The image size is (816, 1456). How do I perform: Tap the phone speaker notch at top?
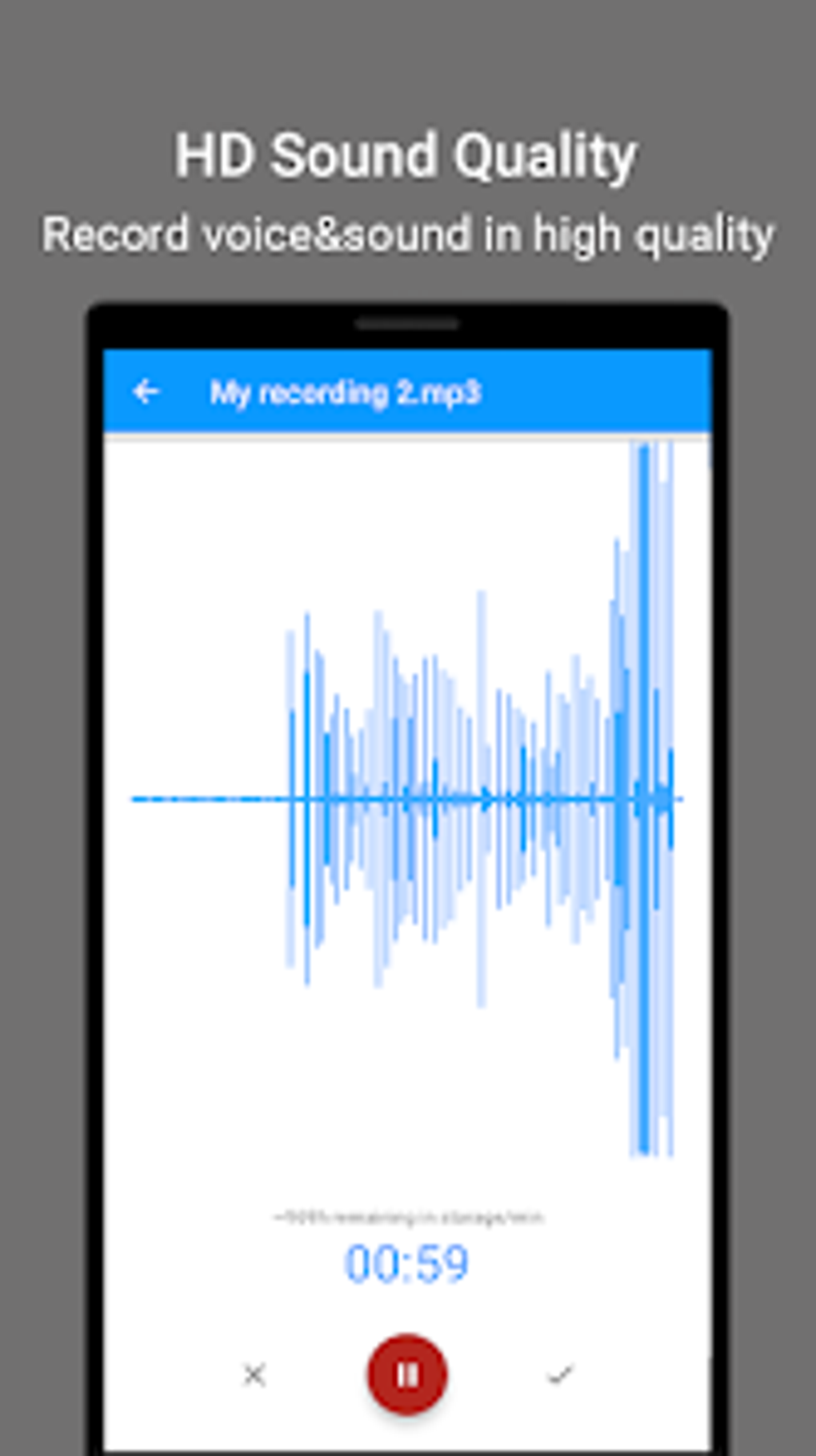406,325
